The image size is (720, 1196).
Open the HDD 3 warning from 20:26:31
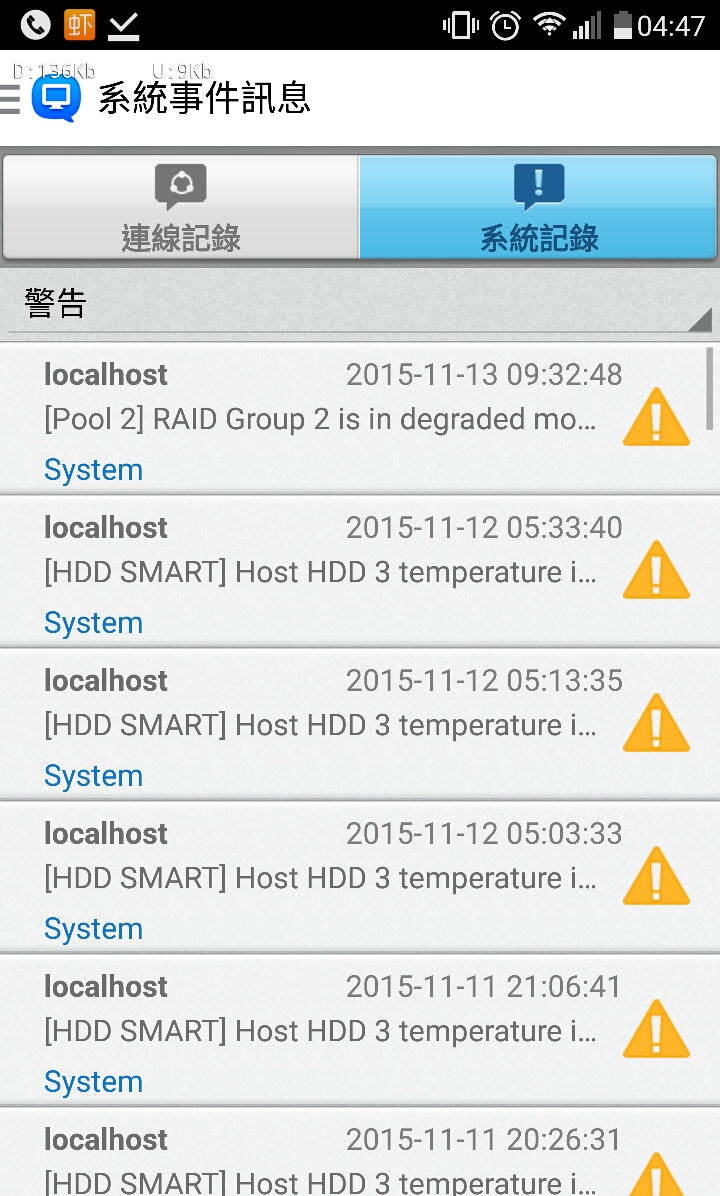pos(360,1153)
